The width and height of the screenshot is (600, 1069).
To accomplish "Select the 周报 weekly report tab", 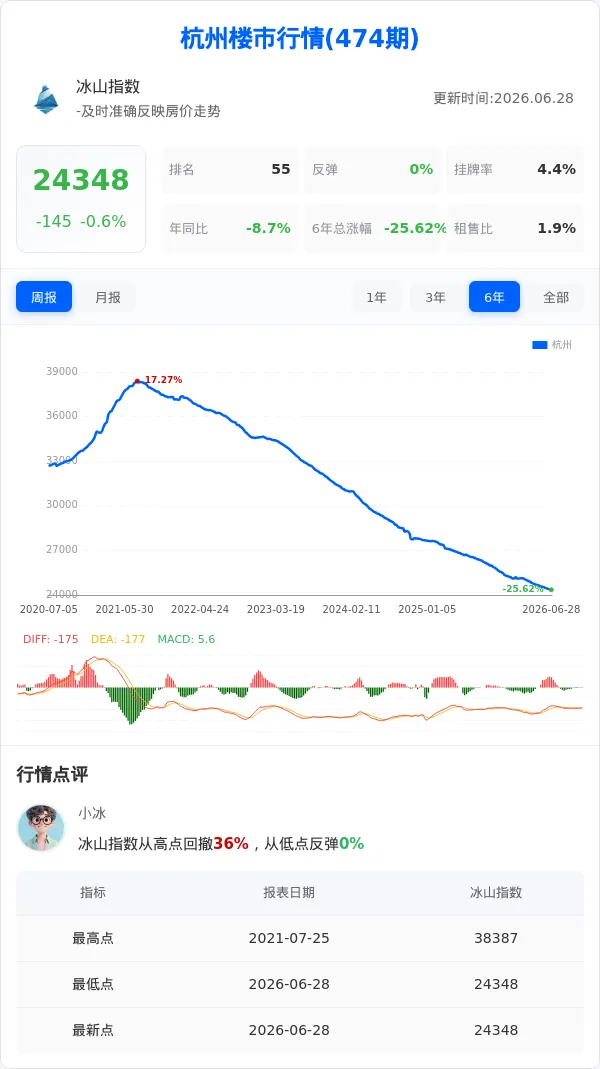I will coord(44,297).
